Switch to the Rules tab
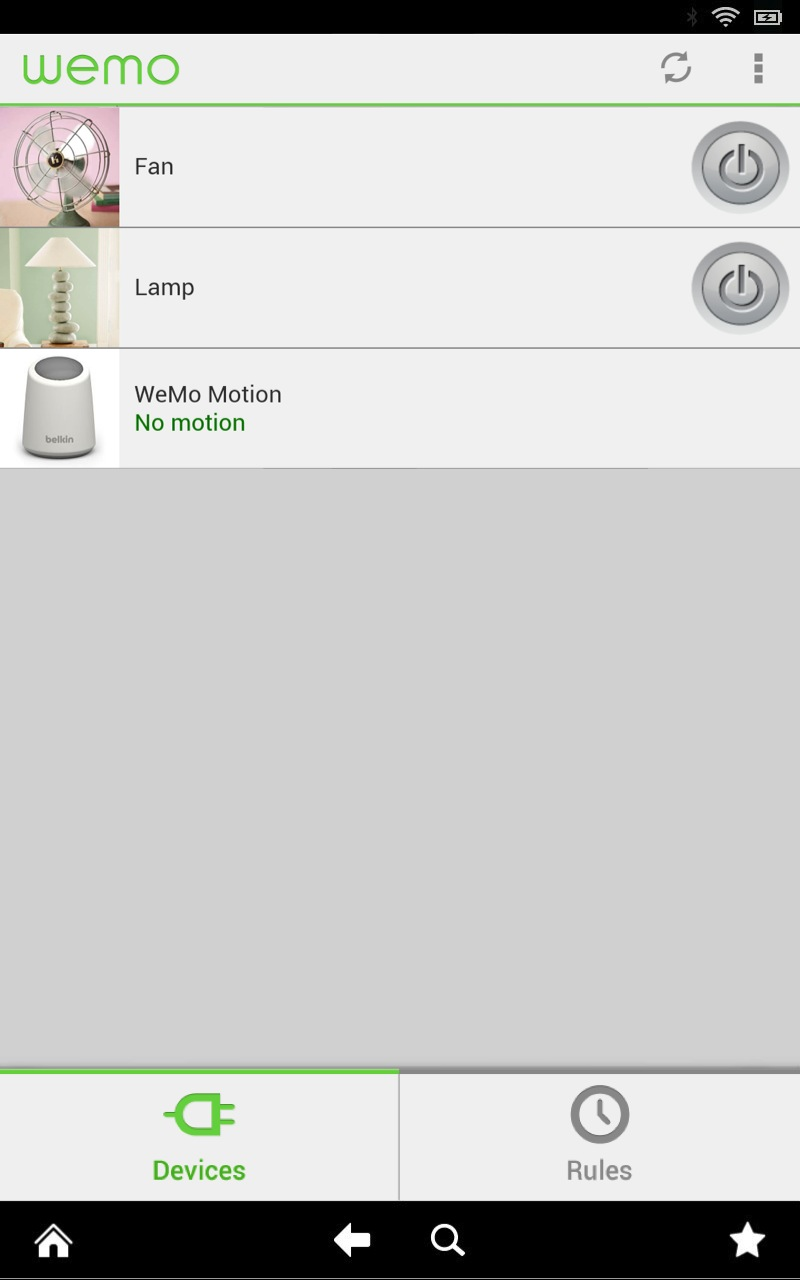 [598, 1135]
